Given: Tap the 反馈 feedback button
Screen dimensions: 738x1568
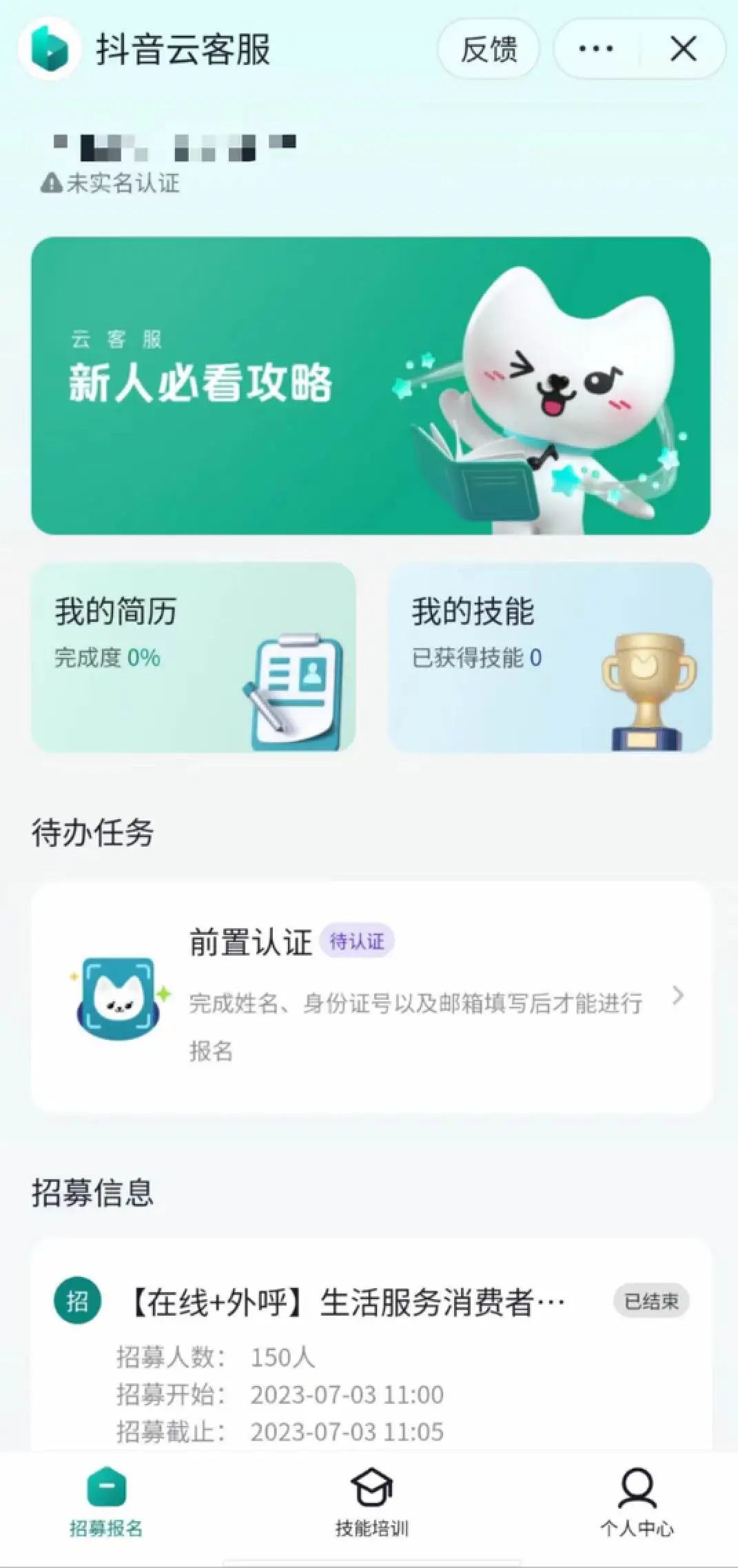Looking at the screenshot, I should click(489, 50).
